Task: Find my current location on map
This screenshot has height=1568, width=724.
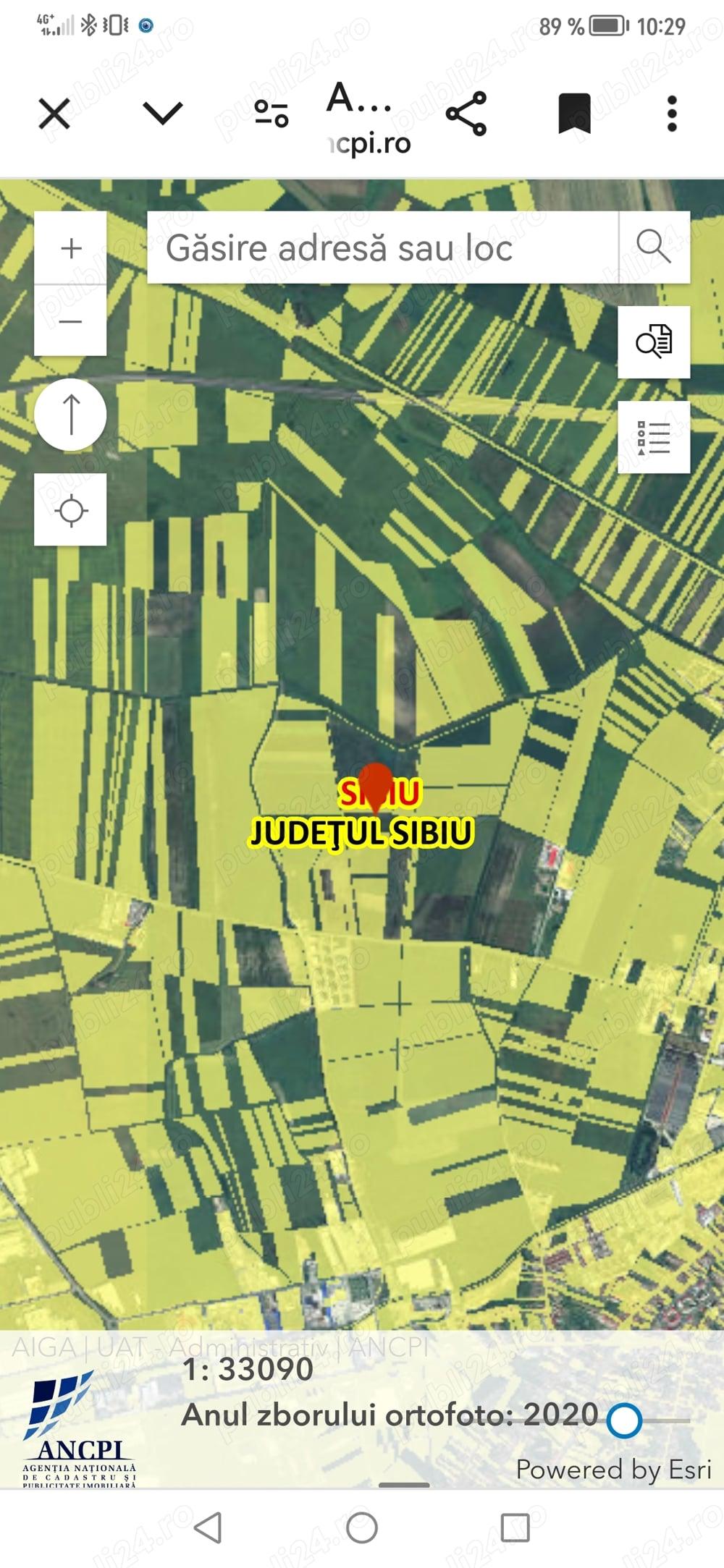Action: [x=71, y=510]
